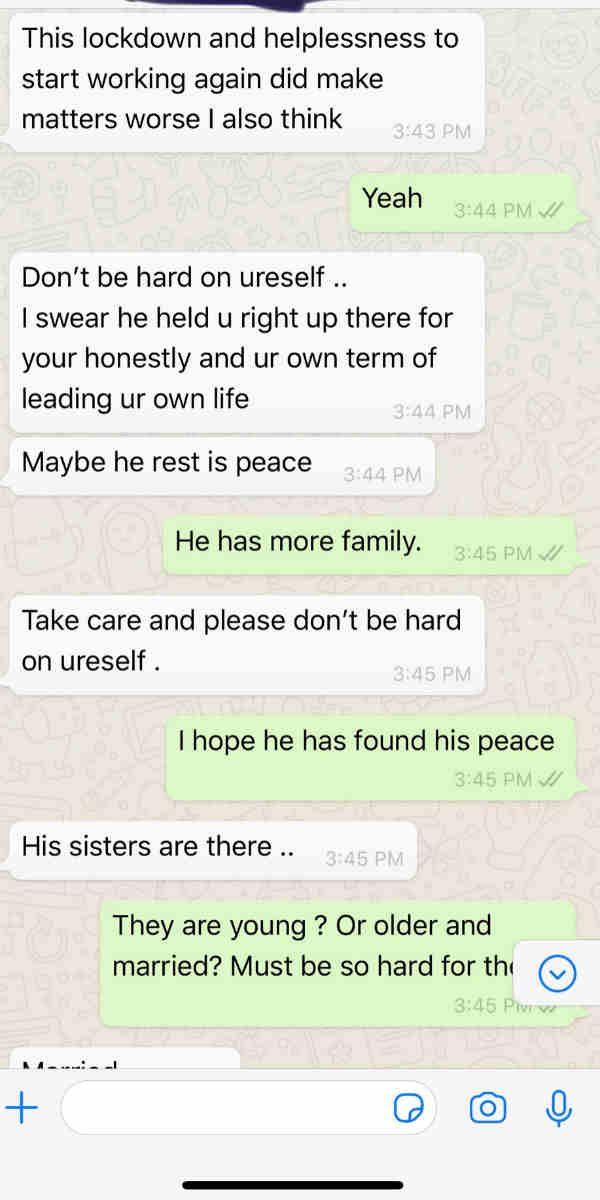Jump to the latest messages
This screenshot has height=1200, width=600.
(556, 973)
